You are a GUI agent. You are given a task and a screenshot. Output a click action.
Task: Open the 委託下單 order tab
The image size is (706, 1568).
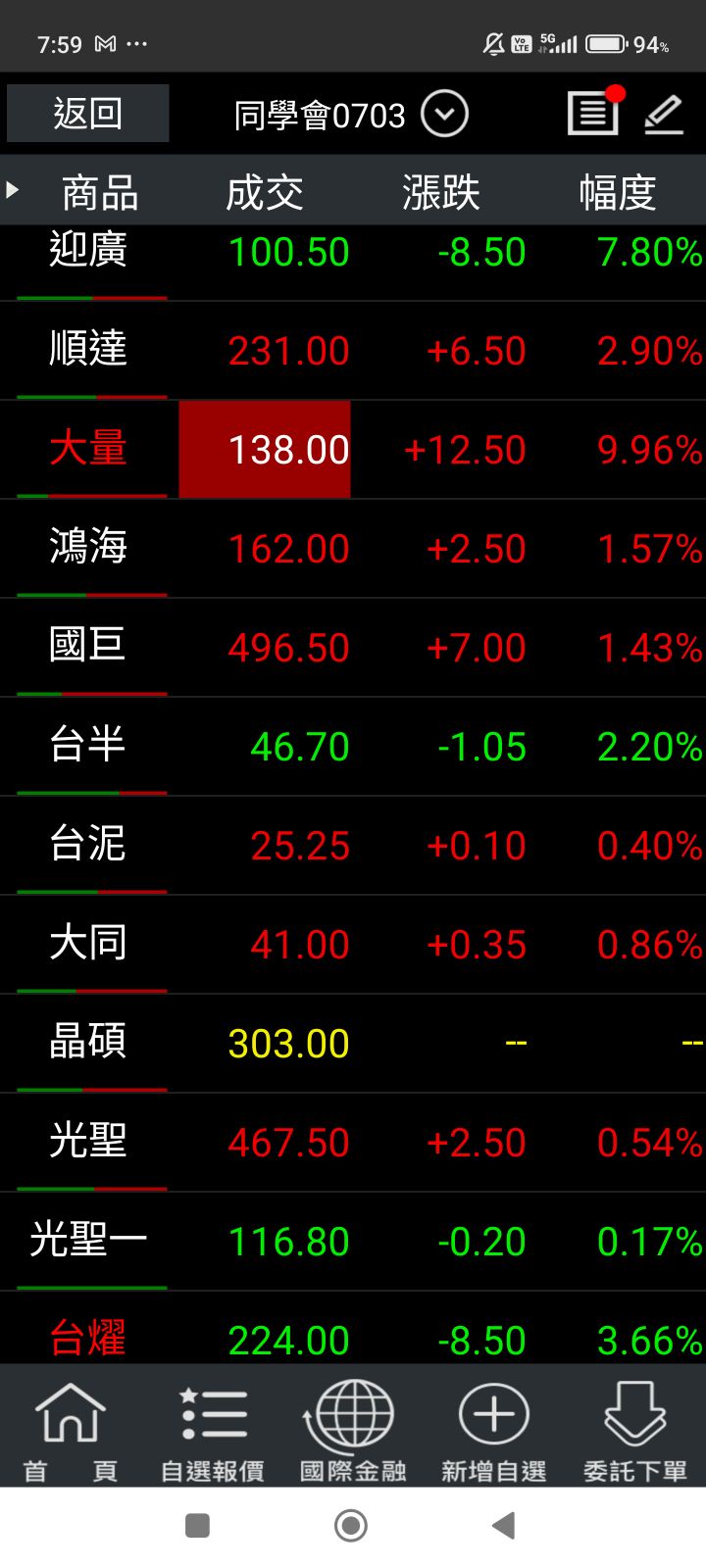pos(635,1431)
